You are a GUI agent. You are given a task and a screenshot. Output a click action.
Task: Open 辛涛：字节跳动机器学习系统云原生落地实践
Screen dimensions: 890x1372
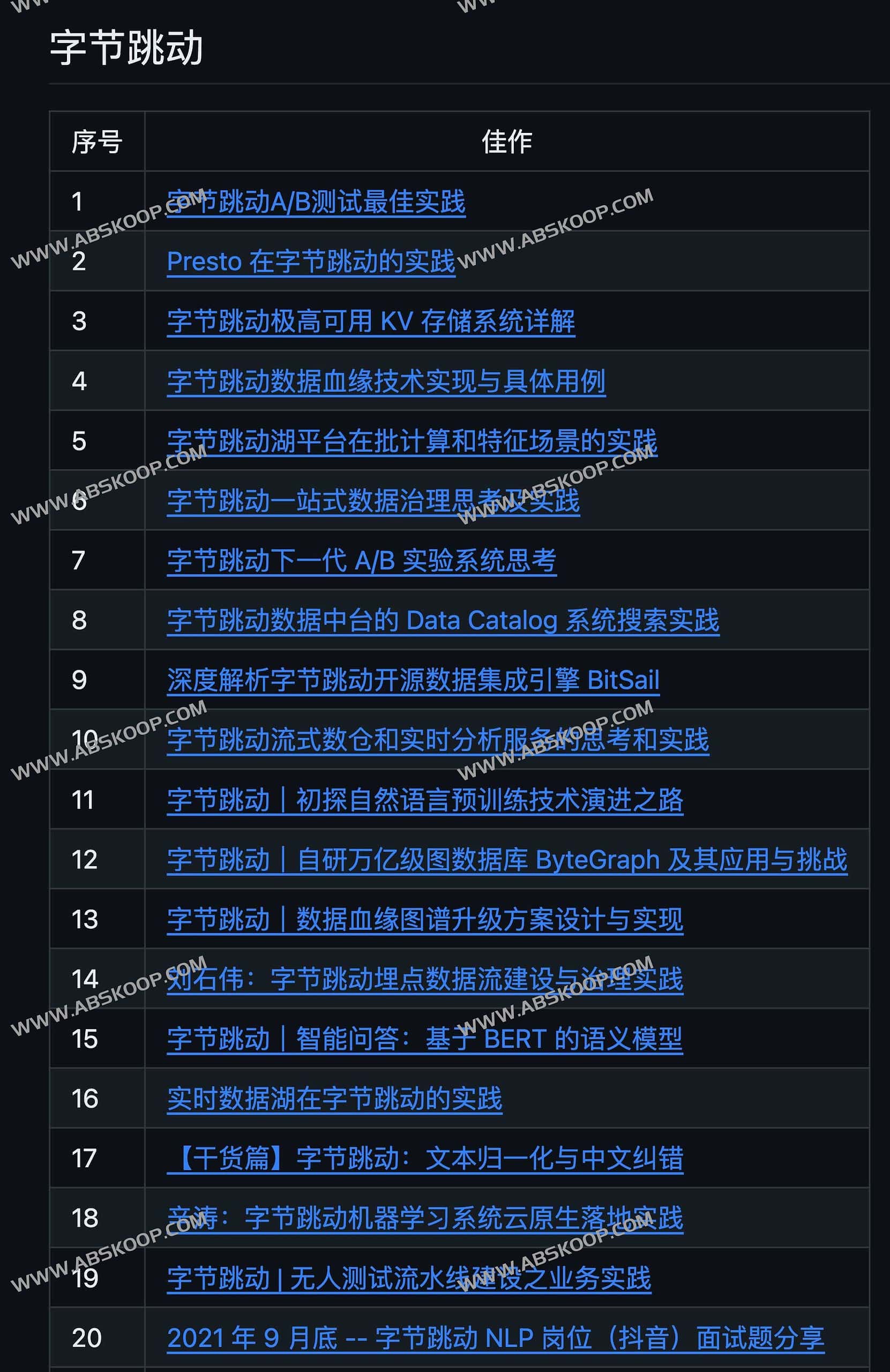click(425, 1218)
